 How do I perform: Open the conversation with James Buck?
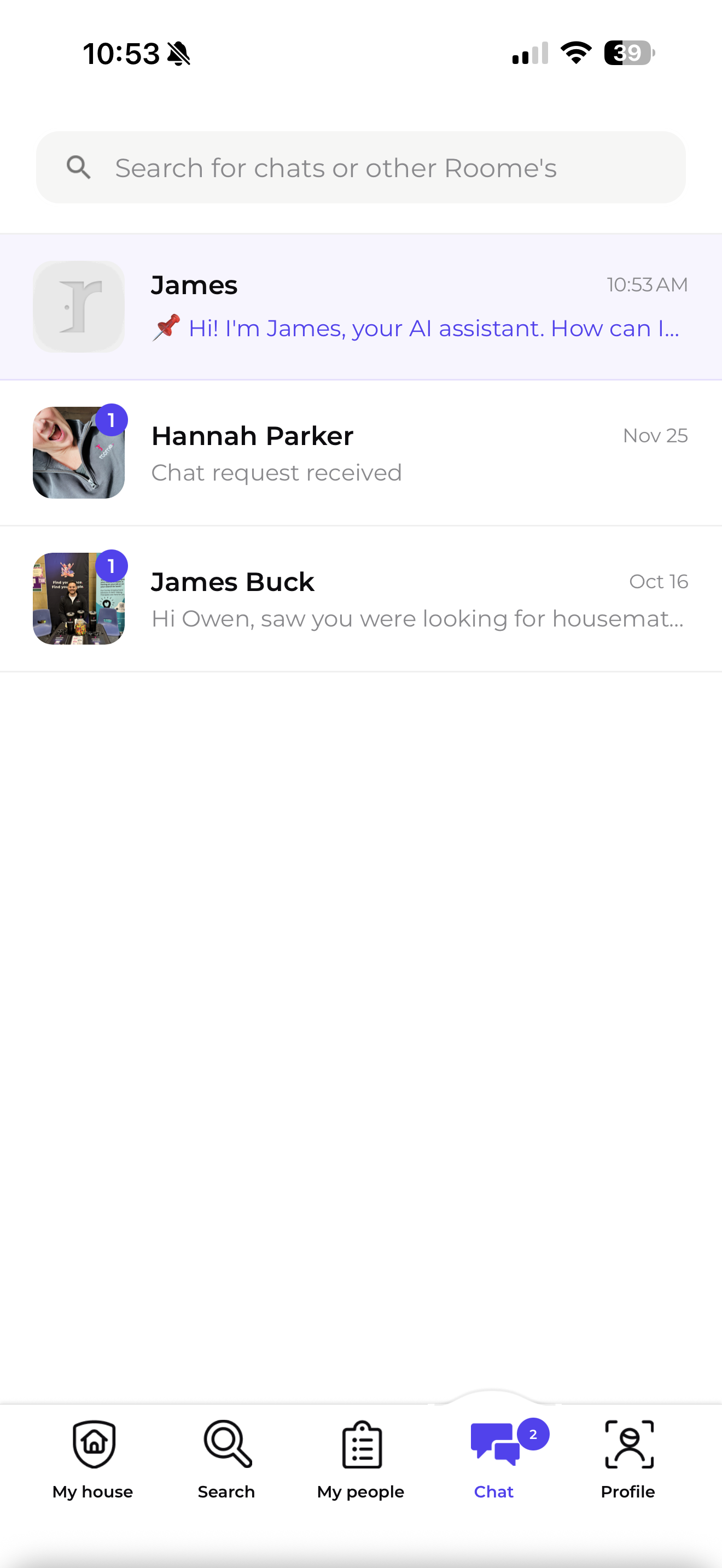click(360, 599)
